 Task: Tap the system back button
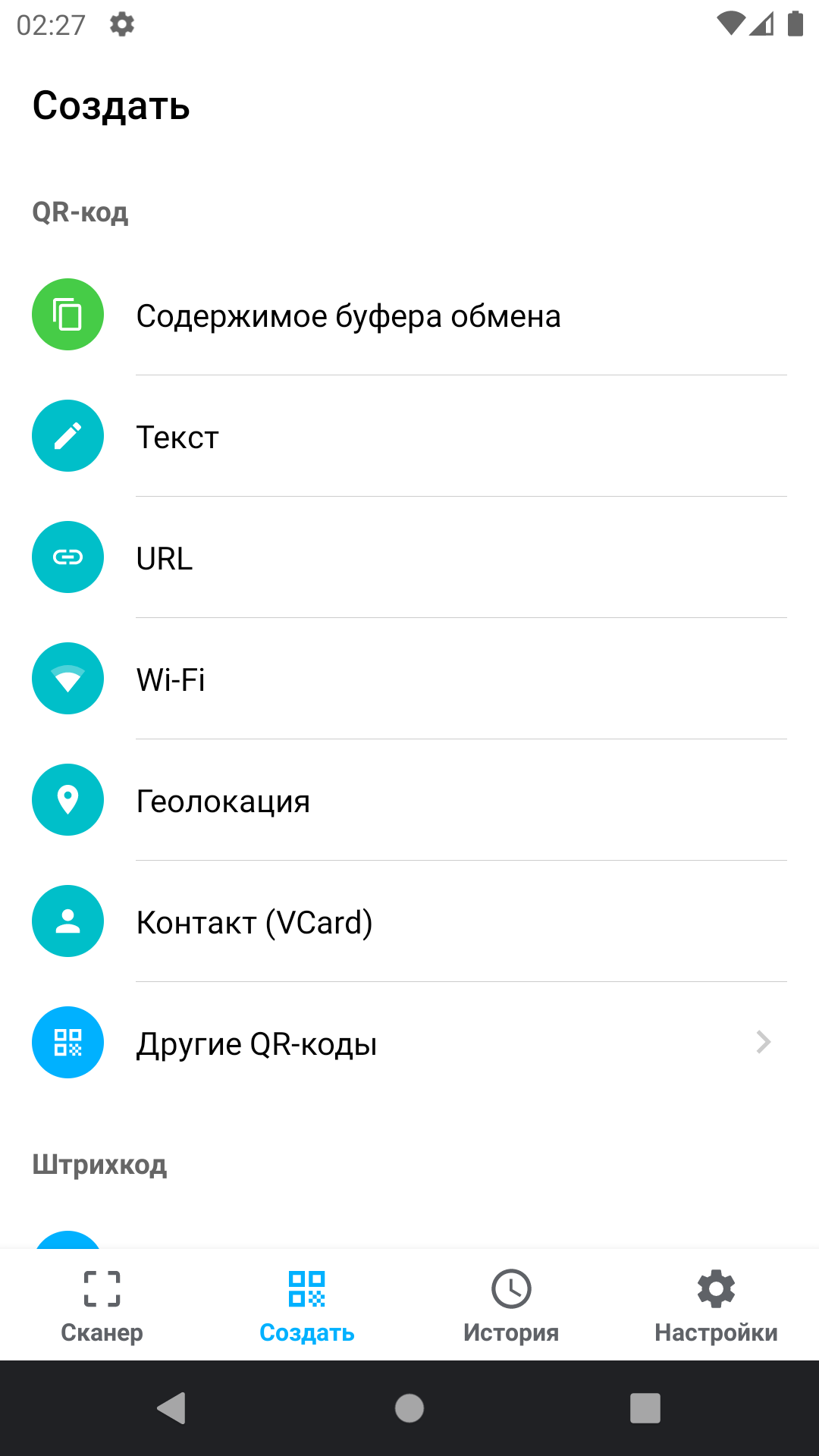pos(172,1408)
